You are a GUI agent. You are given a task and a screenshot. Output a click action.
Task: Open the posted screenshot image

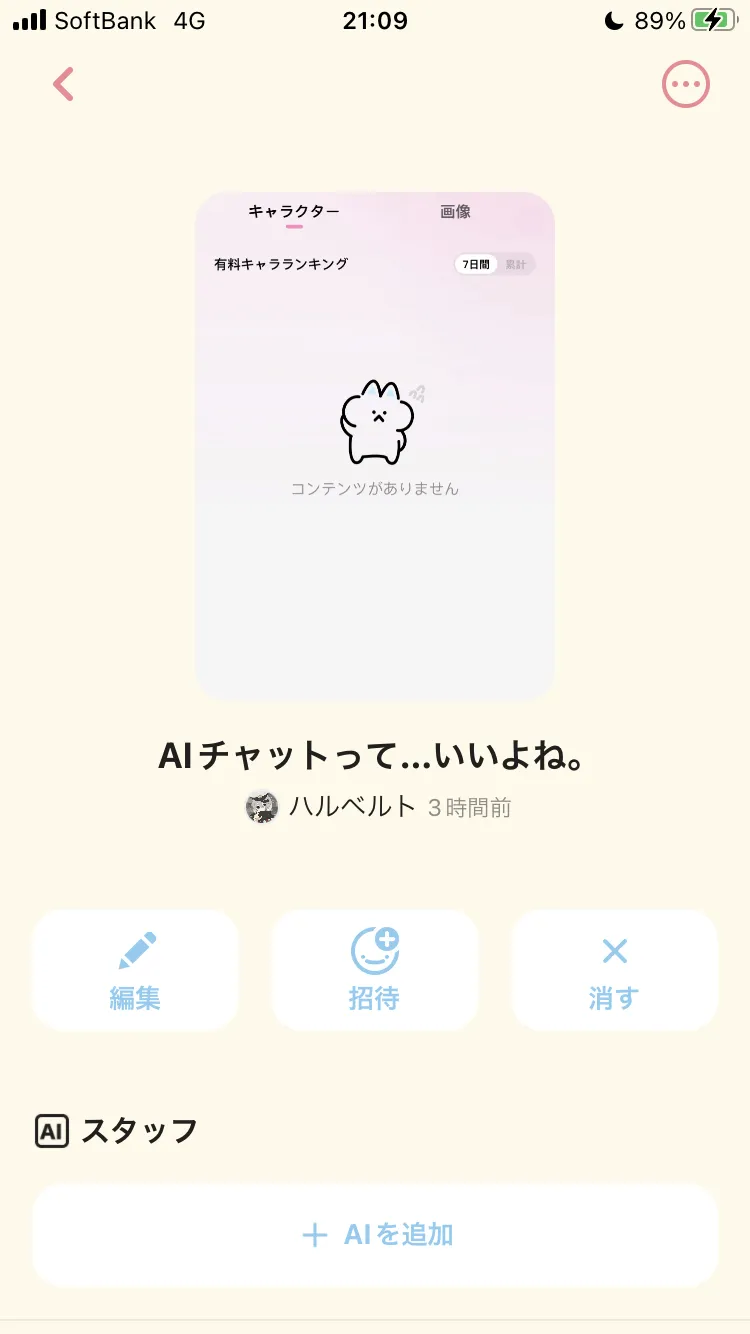point(375,446)
